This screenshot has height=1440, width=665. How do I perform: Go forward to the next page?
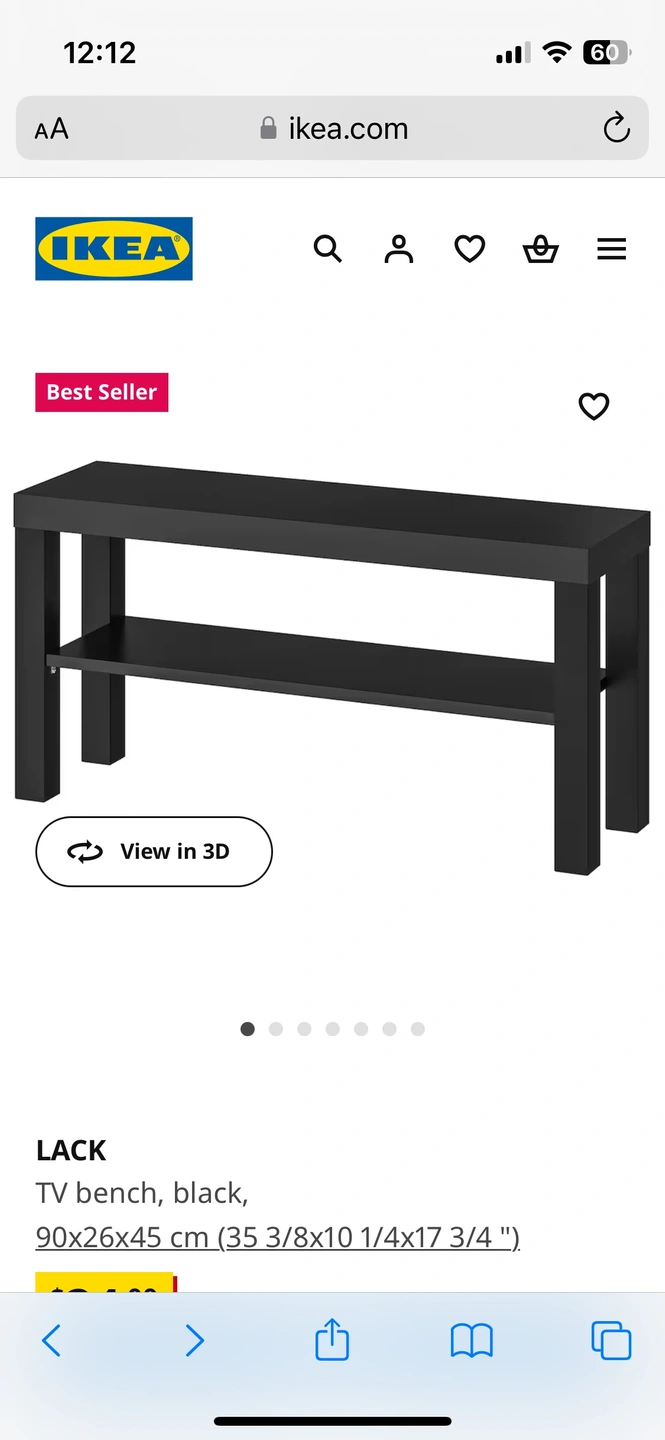coord(194,1340)
